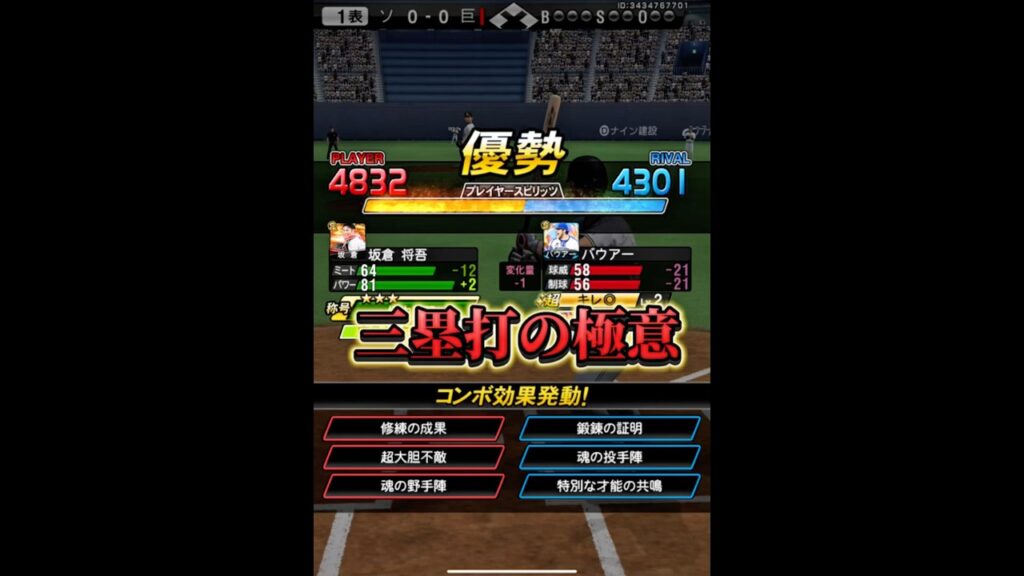The image size is (1024, 576).
Task: Tap the 修練の成果 combo effect
Action: coord(413,428)
